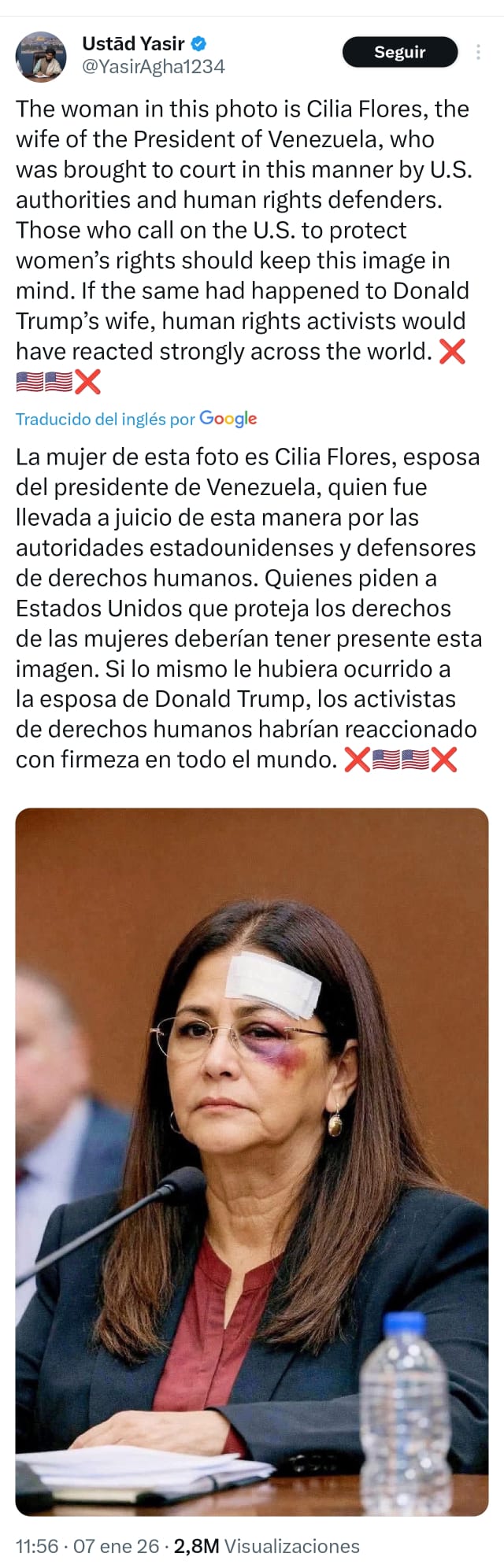The image size is (504, 1568).
Task: Open the attached photo in full view
Action: tap(252, 1161)
